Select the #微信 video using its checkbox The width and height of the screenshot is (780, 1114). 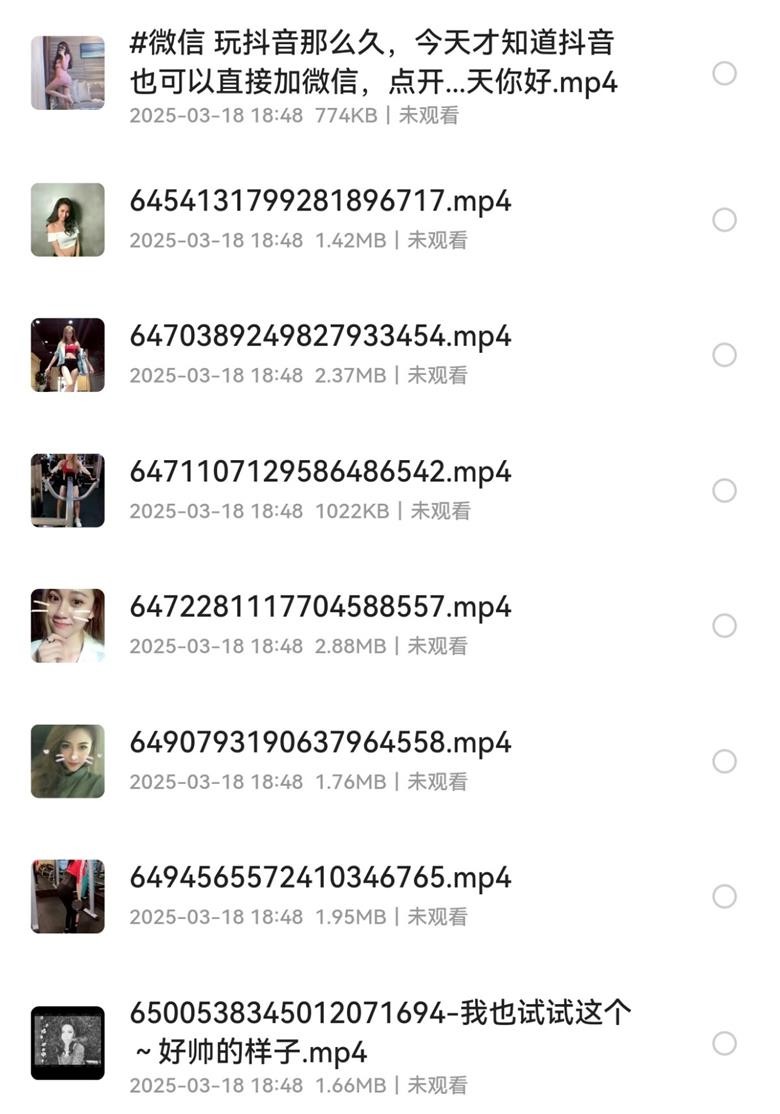(x=724, y=73)
